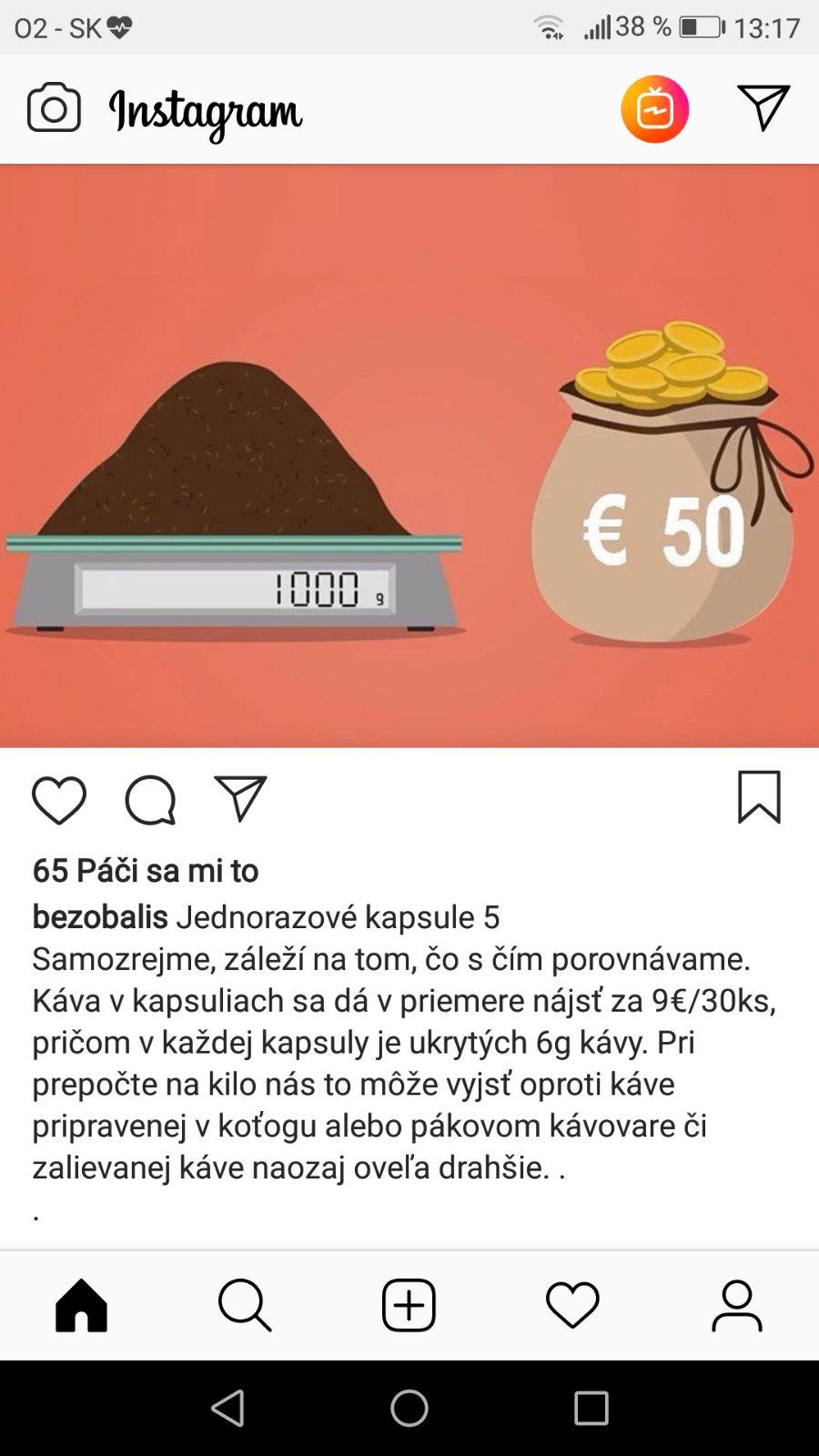Open direct messages paper plane in header
The width and height of the screenshot is (819, 1456).
pyautogui.click(x=763, y=108)
